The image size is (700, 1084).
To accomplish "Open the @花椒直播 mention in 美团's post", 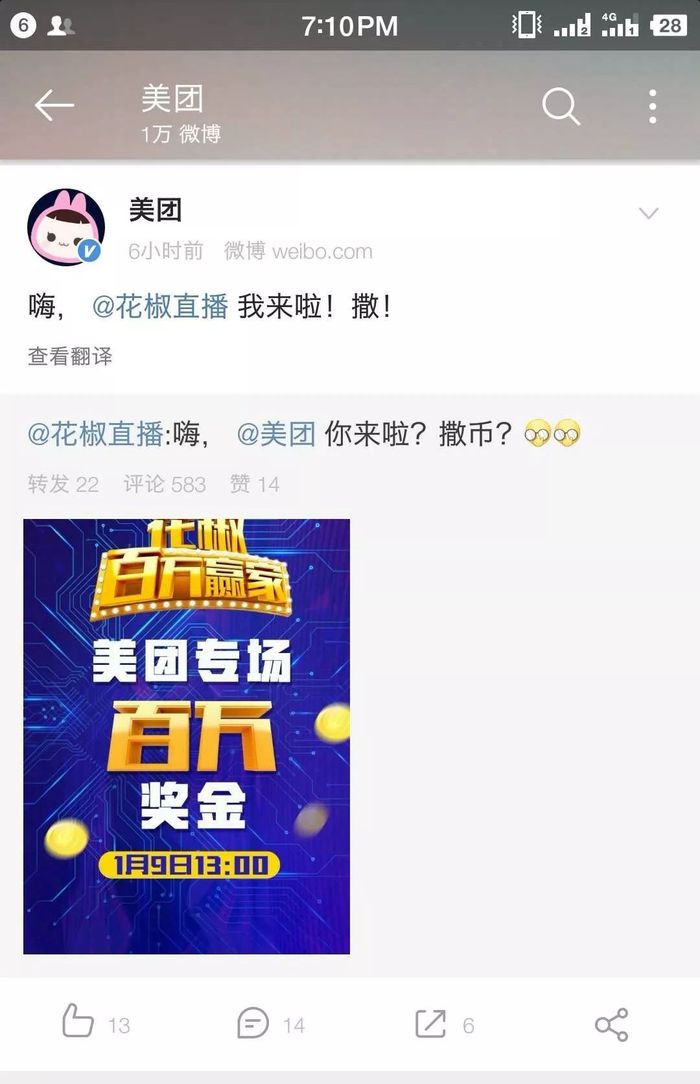I will coord(160,307).
